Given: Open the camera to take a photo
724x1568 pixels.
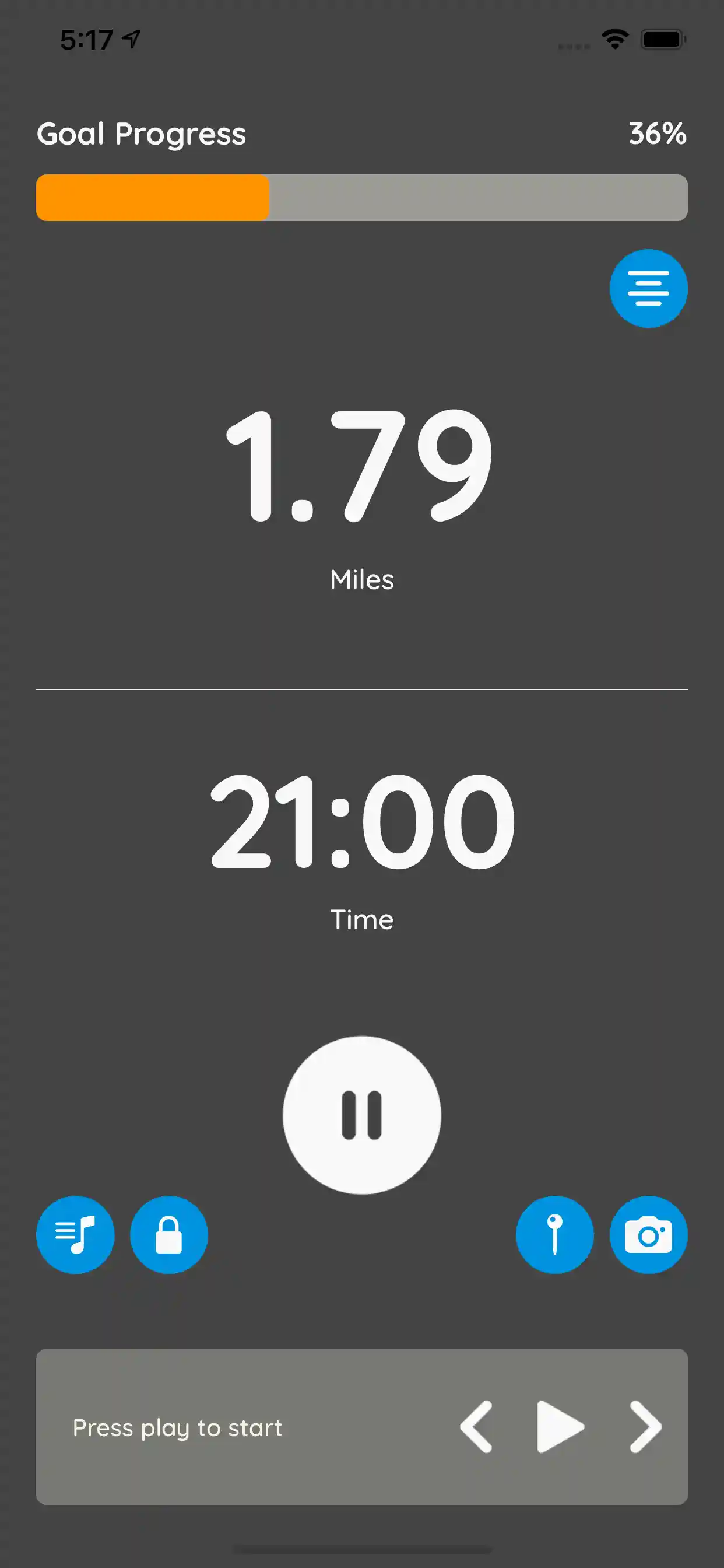Looking at the screenshot, I should [648, 1234].
